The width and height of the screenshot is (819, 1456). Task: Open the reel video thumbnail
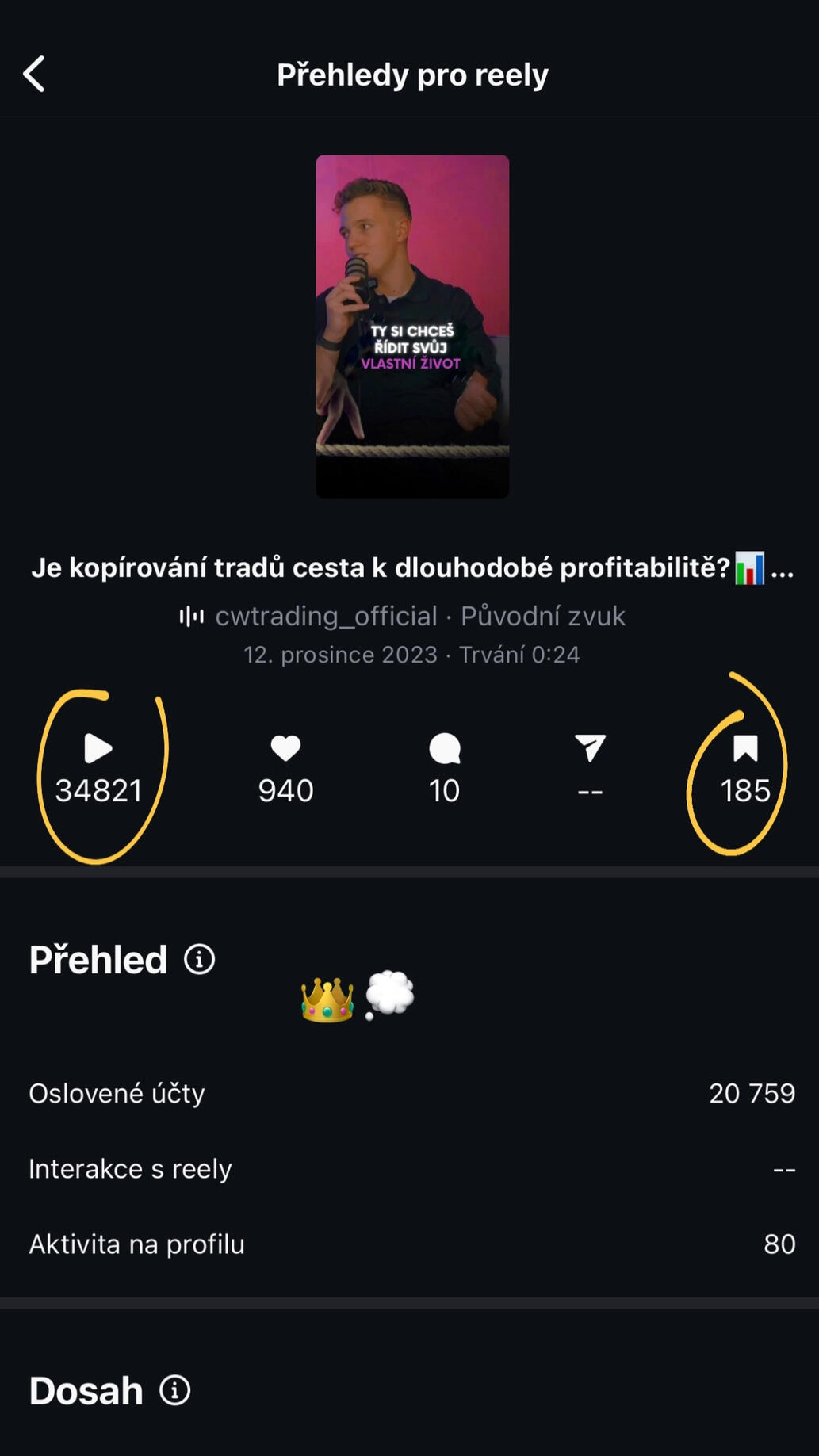(412, 326)
